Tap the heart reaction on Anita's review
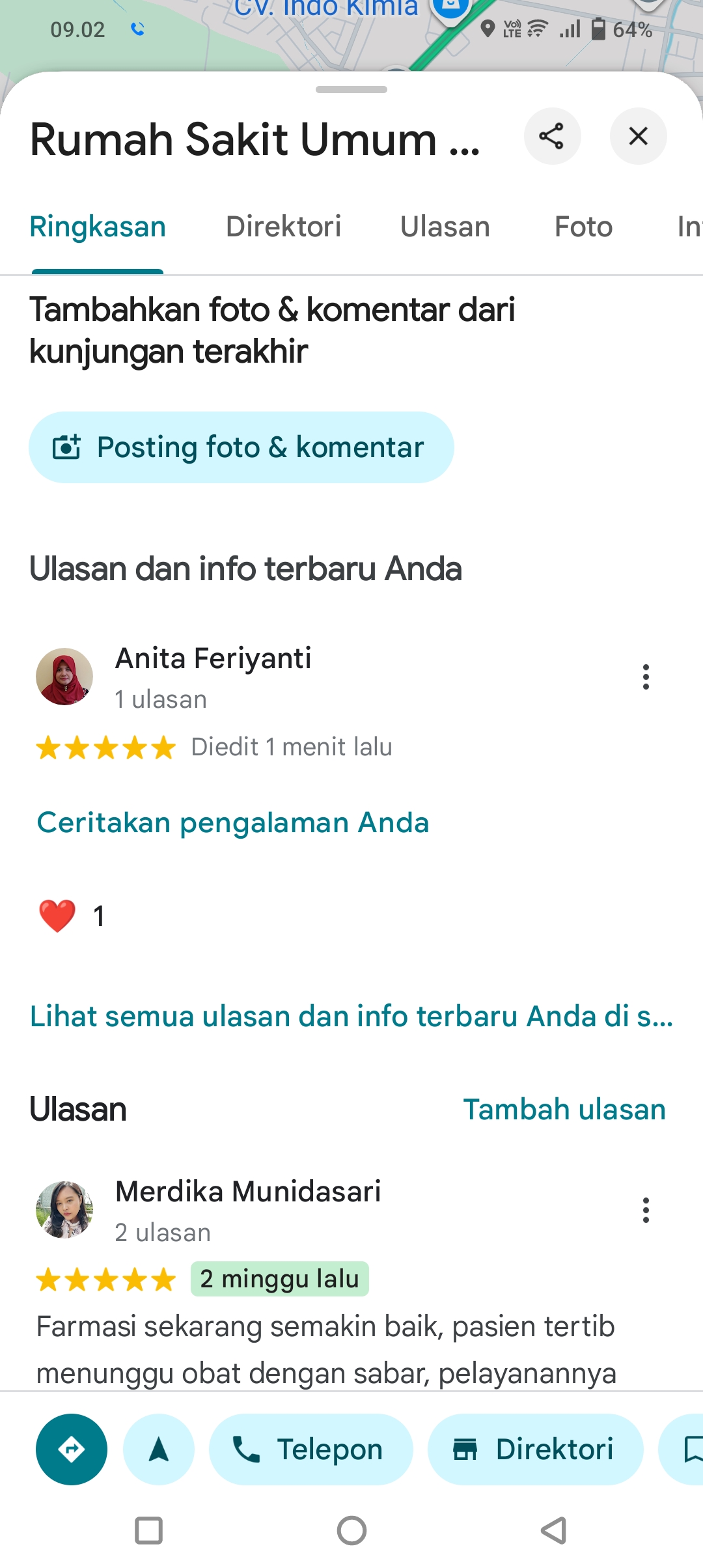703x1568 pixels. (x=57, y=916)
